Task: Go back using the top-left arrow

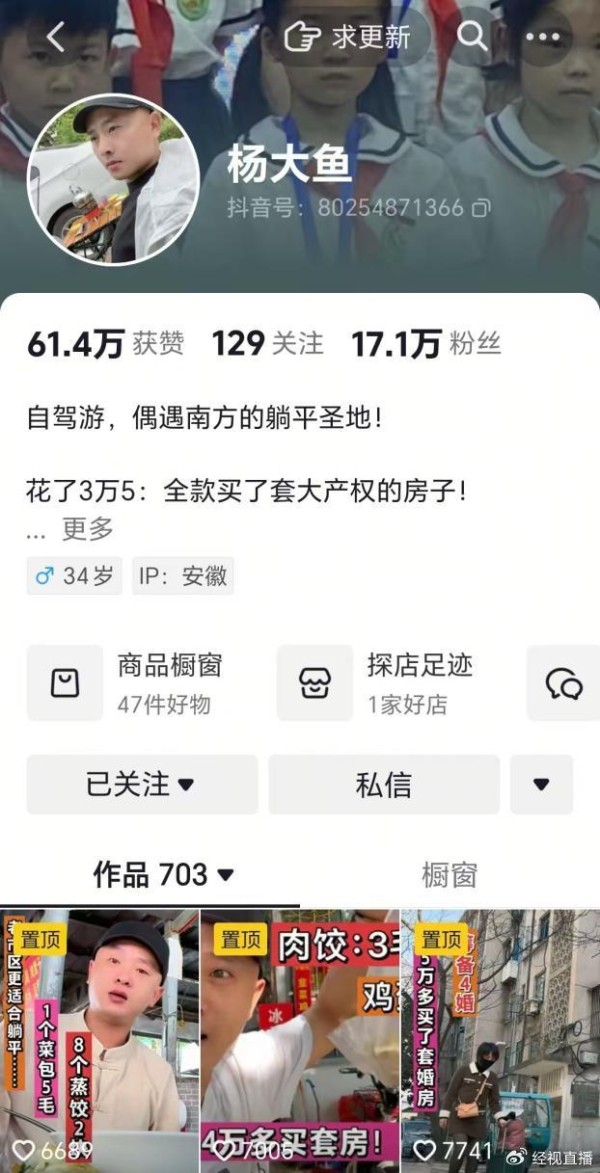Action: pos(55,38)
